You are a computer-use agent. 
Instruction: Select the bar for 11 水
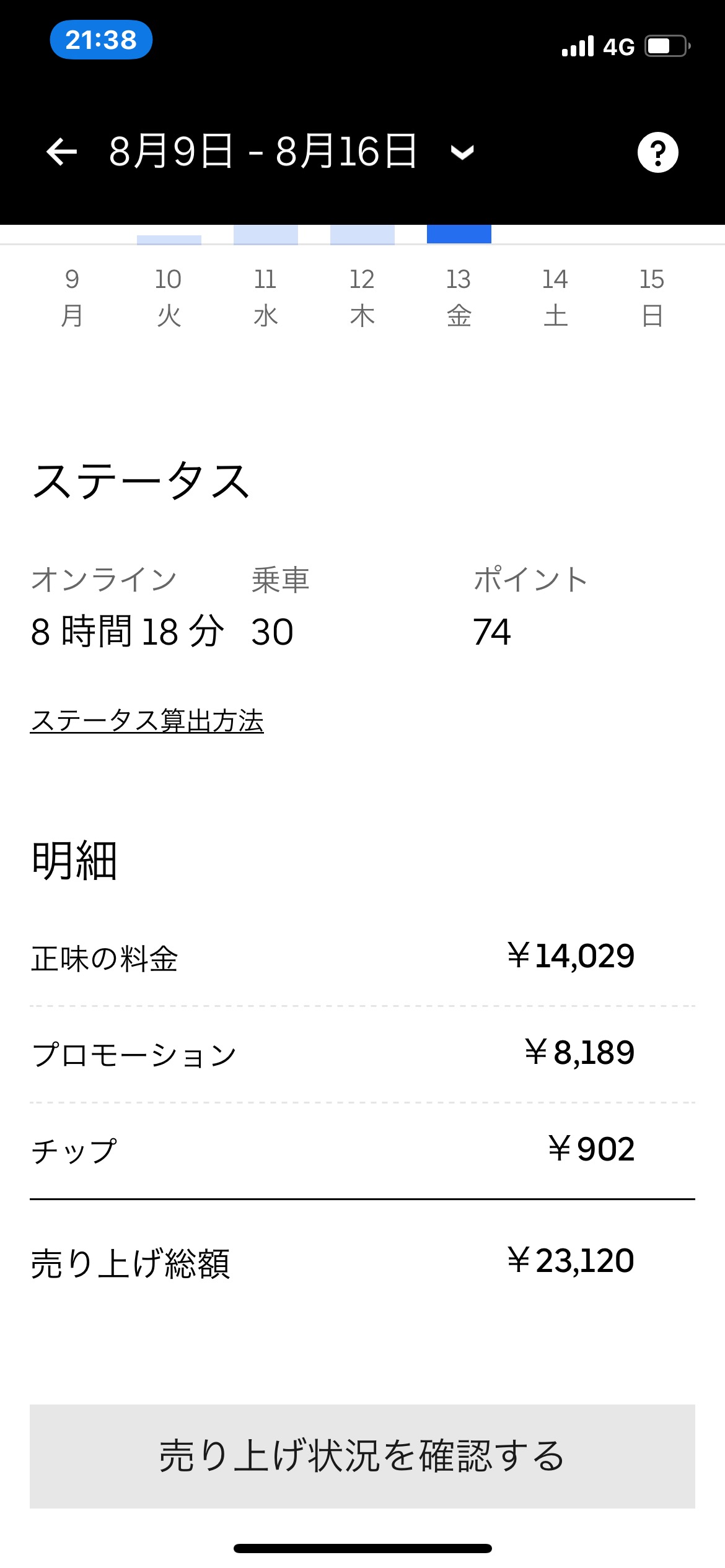pyautogui.click(x=266, y=235)
